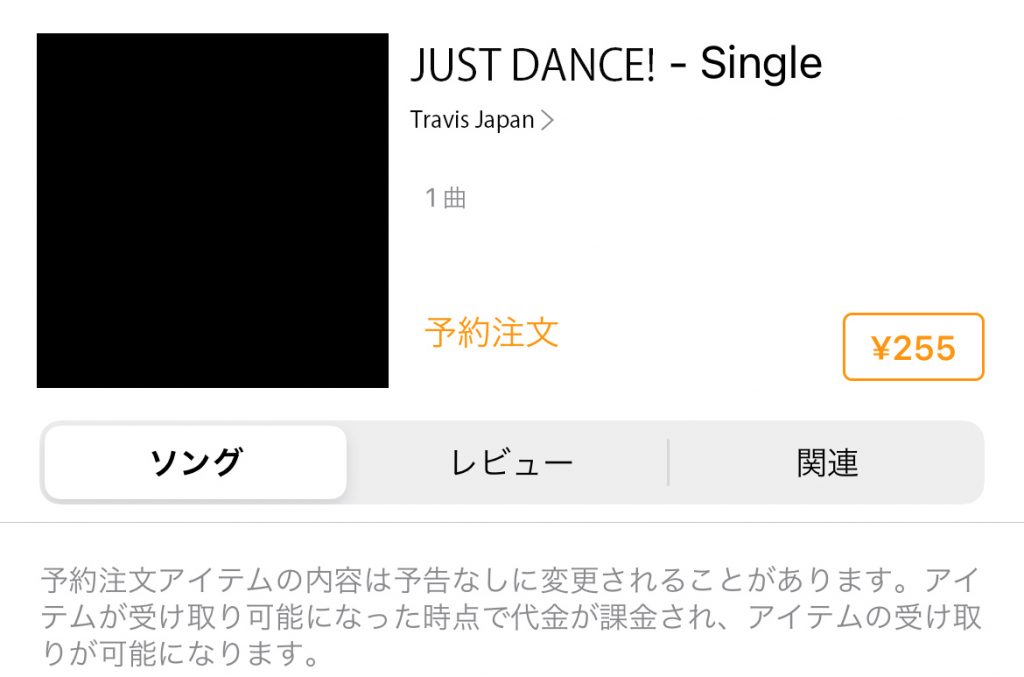The height and width of the screenshot is (677, 1024).
Task: Select the ソング segment
Action: 196,463
